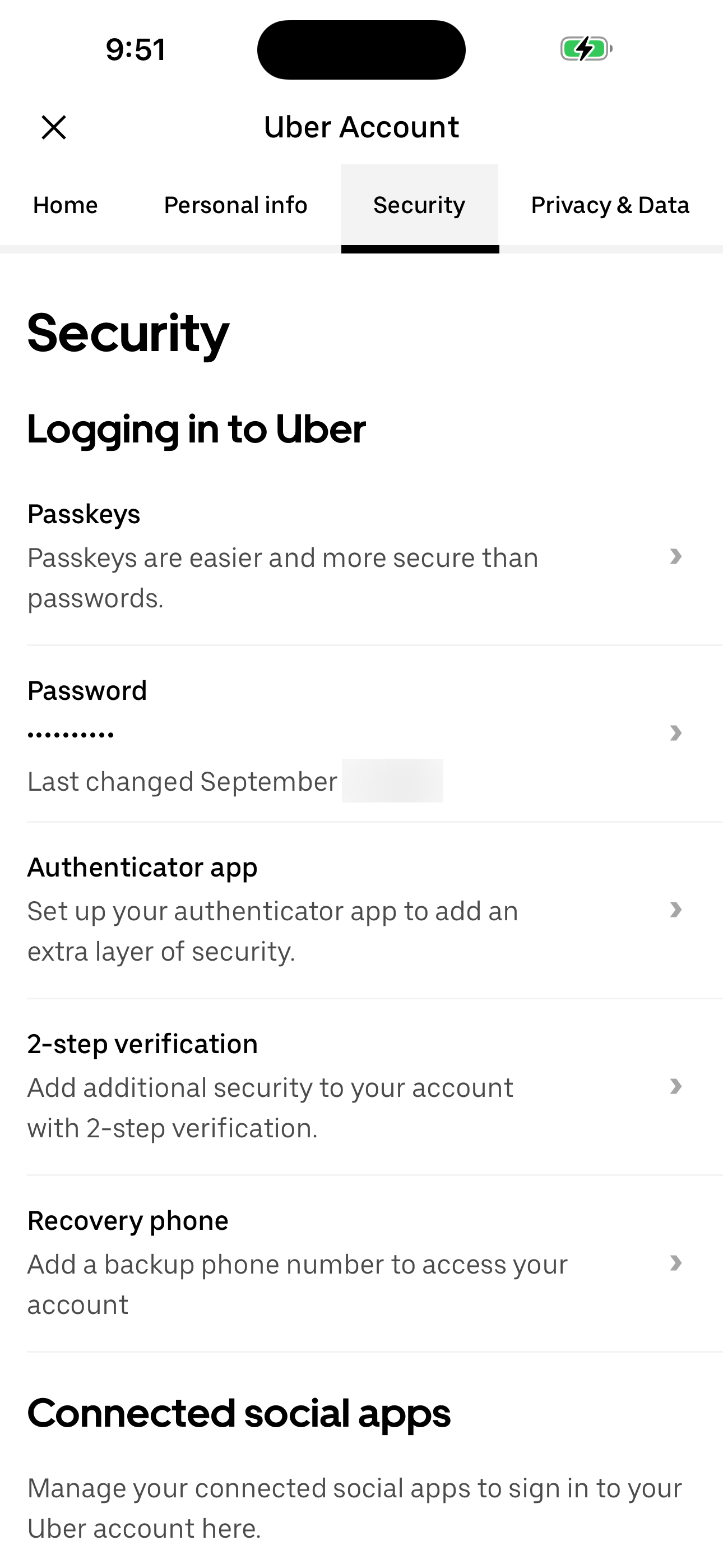Switch to the Privacy & Data tab
This screenshot has width=723, height=1568.
click(x=610, y=205)
